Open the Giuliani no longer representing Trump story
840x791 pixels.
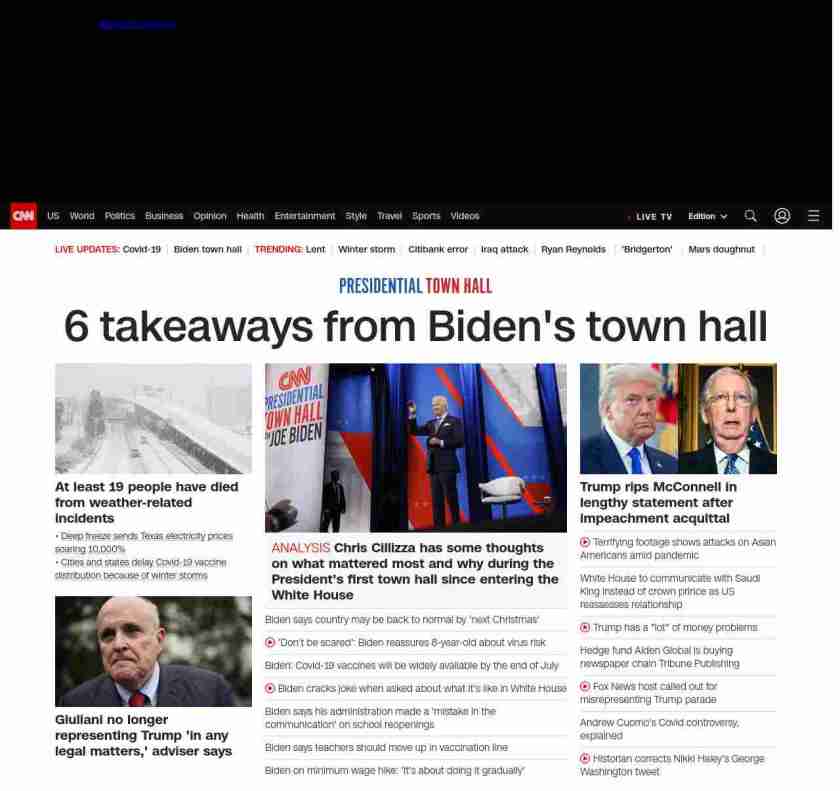143,735
